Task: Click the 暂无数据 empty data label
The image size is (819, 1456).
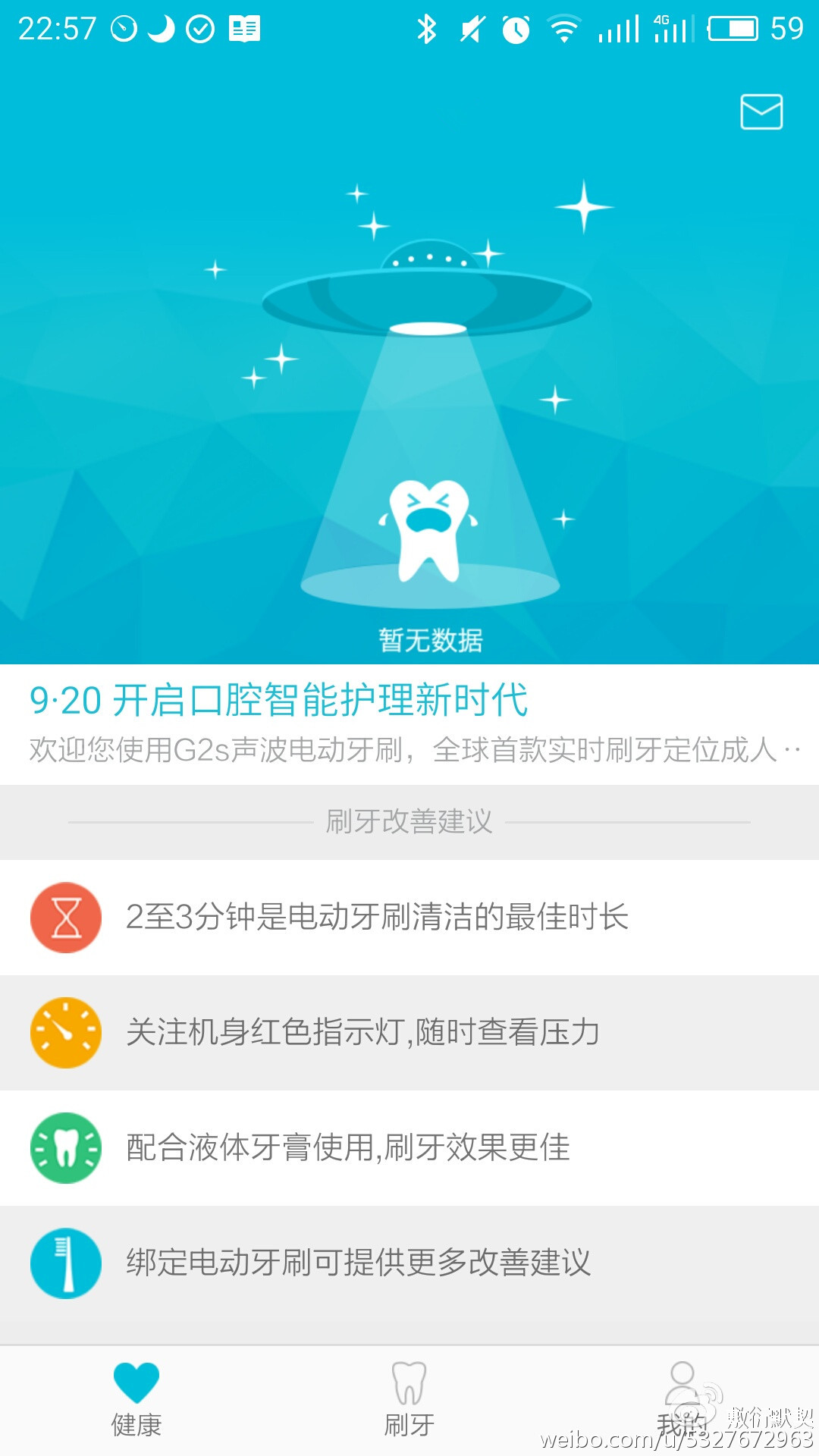Action: (x=431, y=639)
